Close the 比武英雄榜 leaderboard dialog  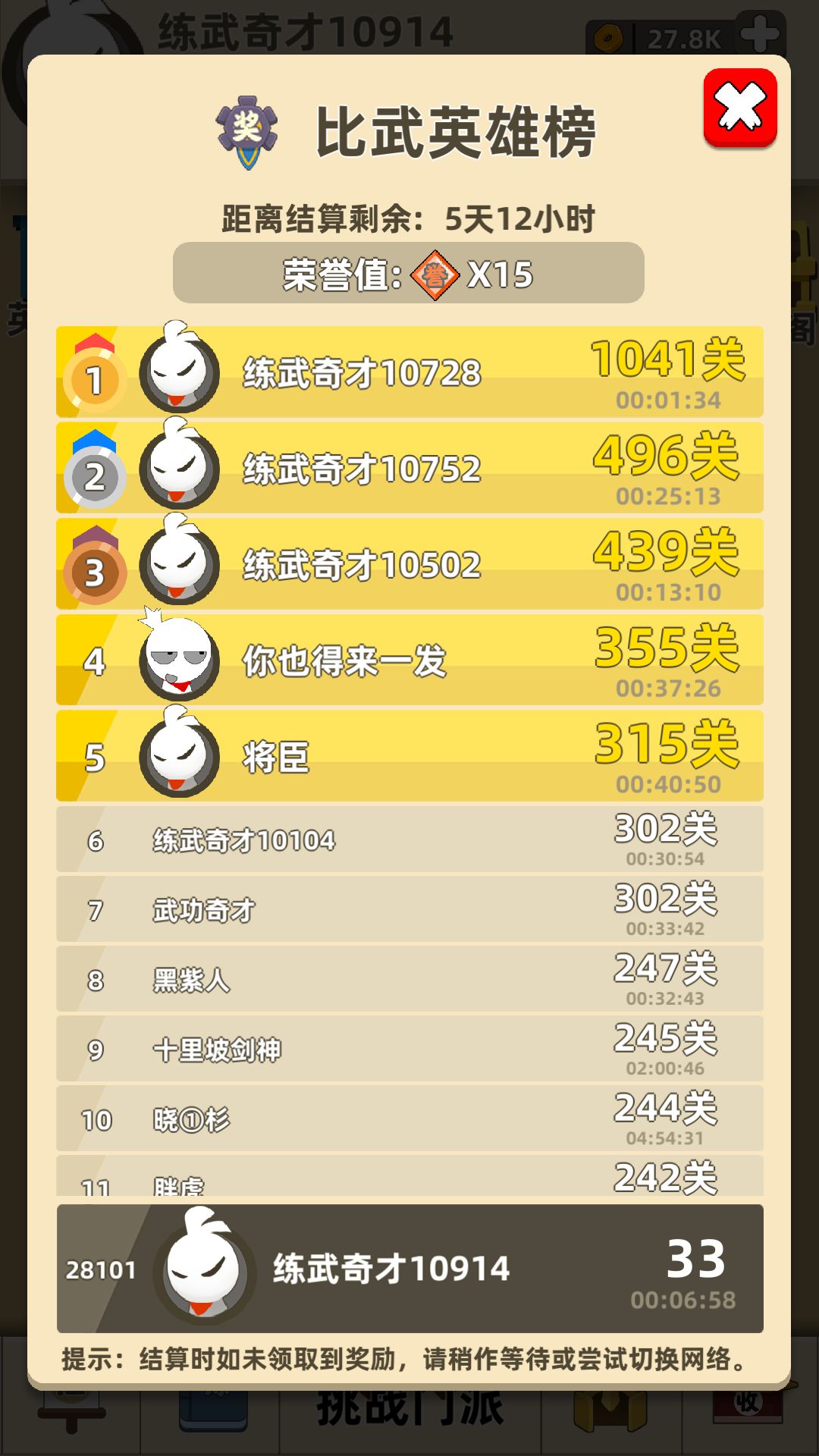pyautogui.click(x=740, y=108)
